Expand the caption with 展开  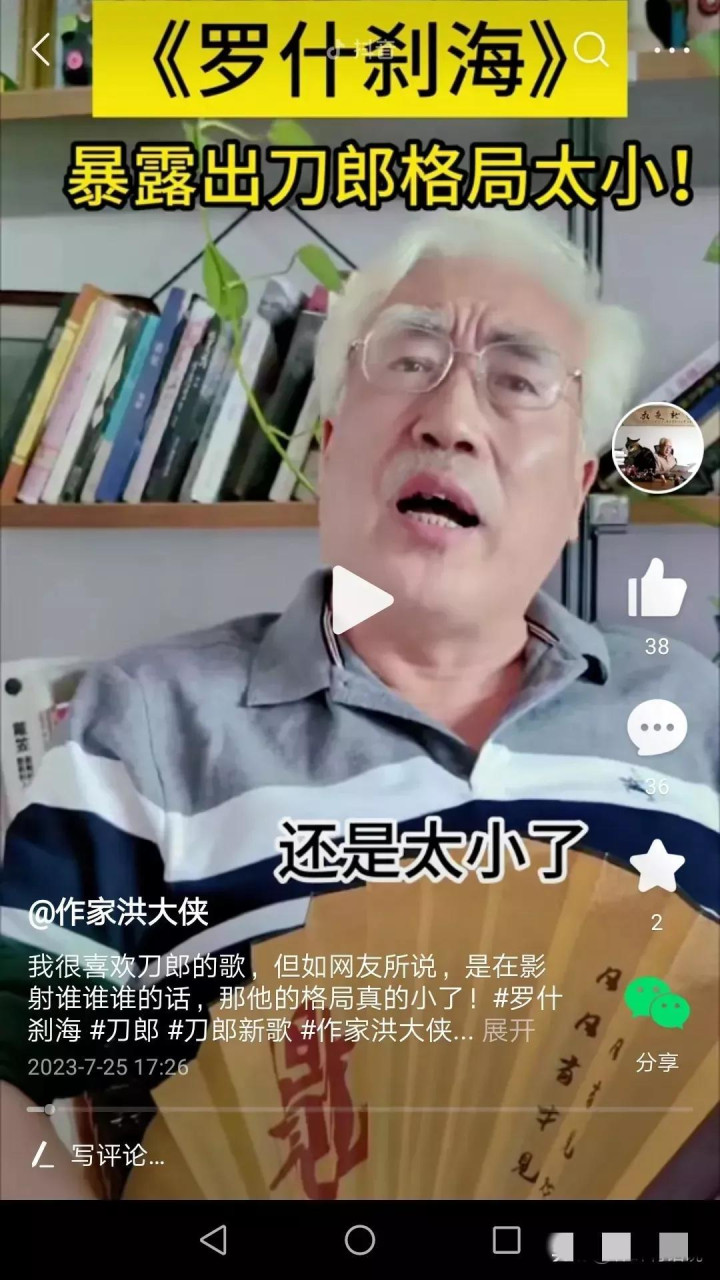coord(509,1031)
